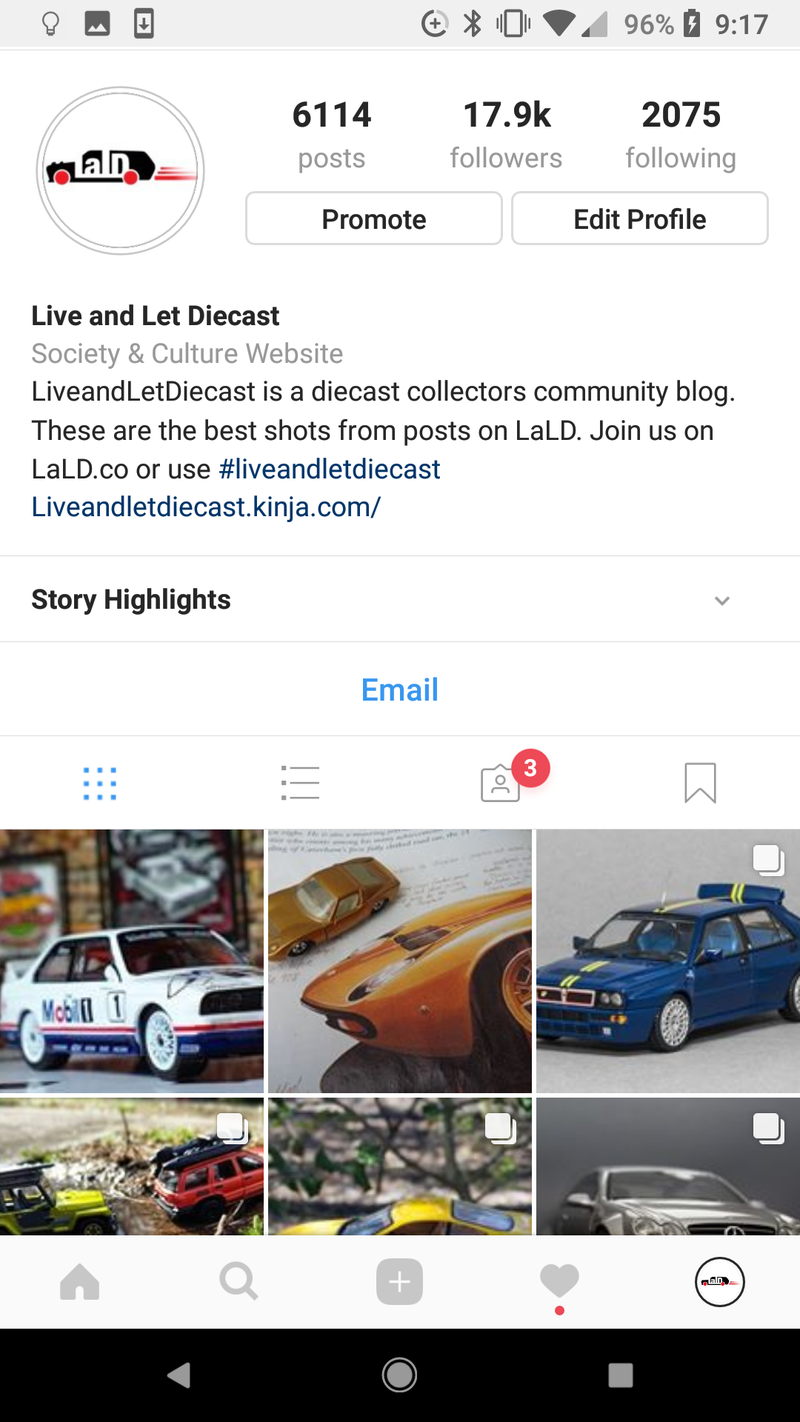This screenshot has width=800, height=1422.
Task: Open the blue Lancia car post
Action: (x=668, y=960)
